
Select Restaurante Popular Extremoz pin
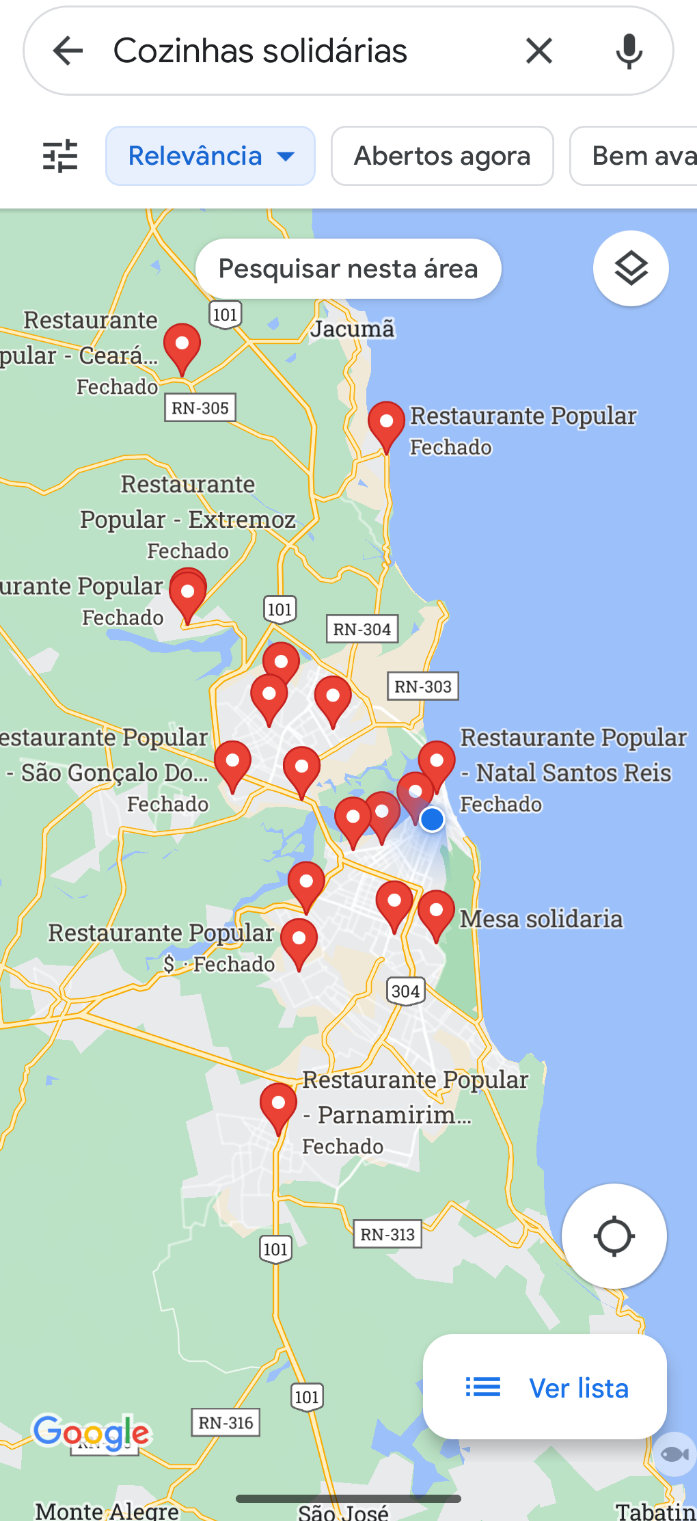pyautogui.click(x=187, y=595)
